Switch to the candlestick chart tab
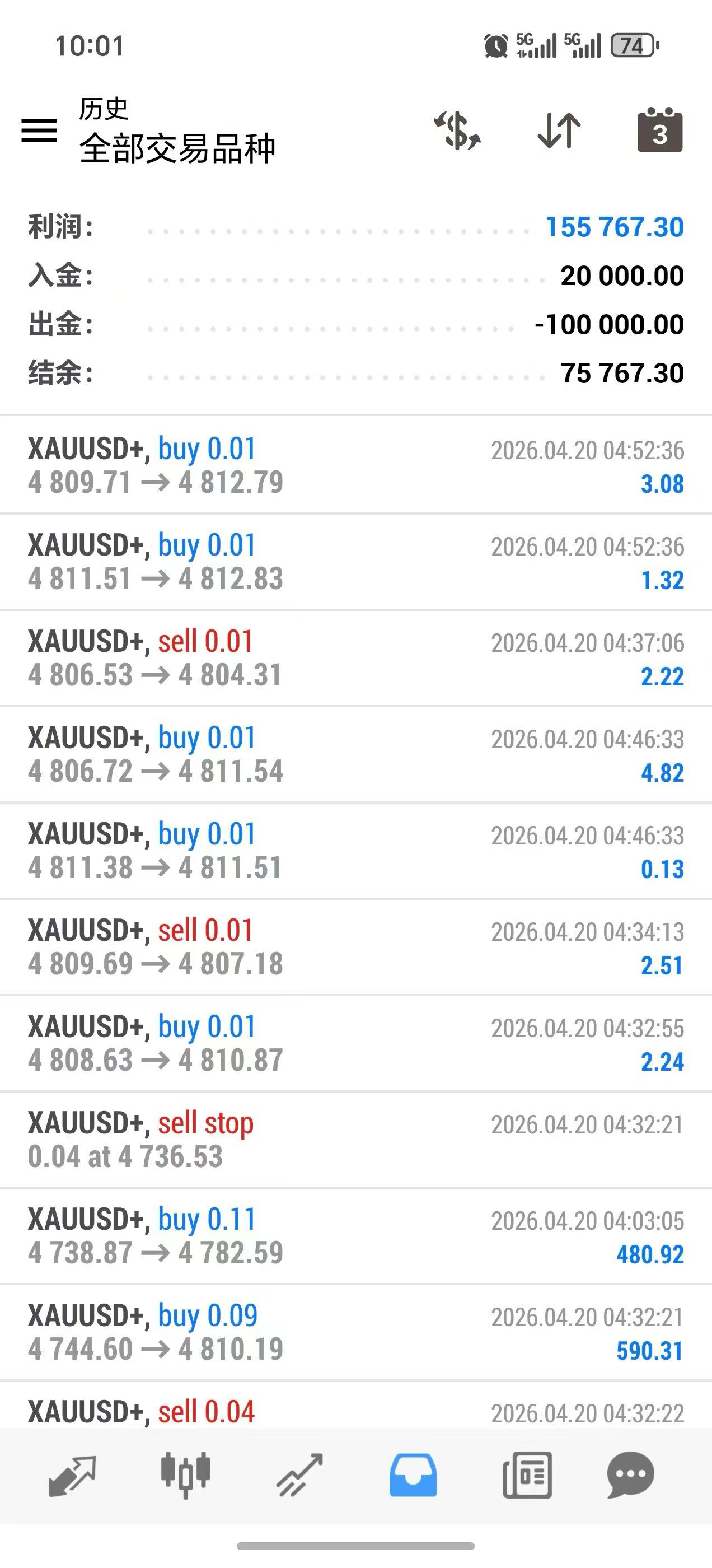712x1568 pixels. pyautogui.click(x=186, y=1475)
